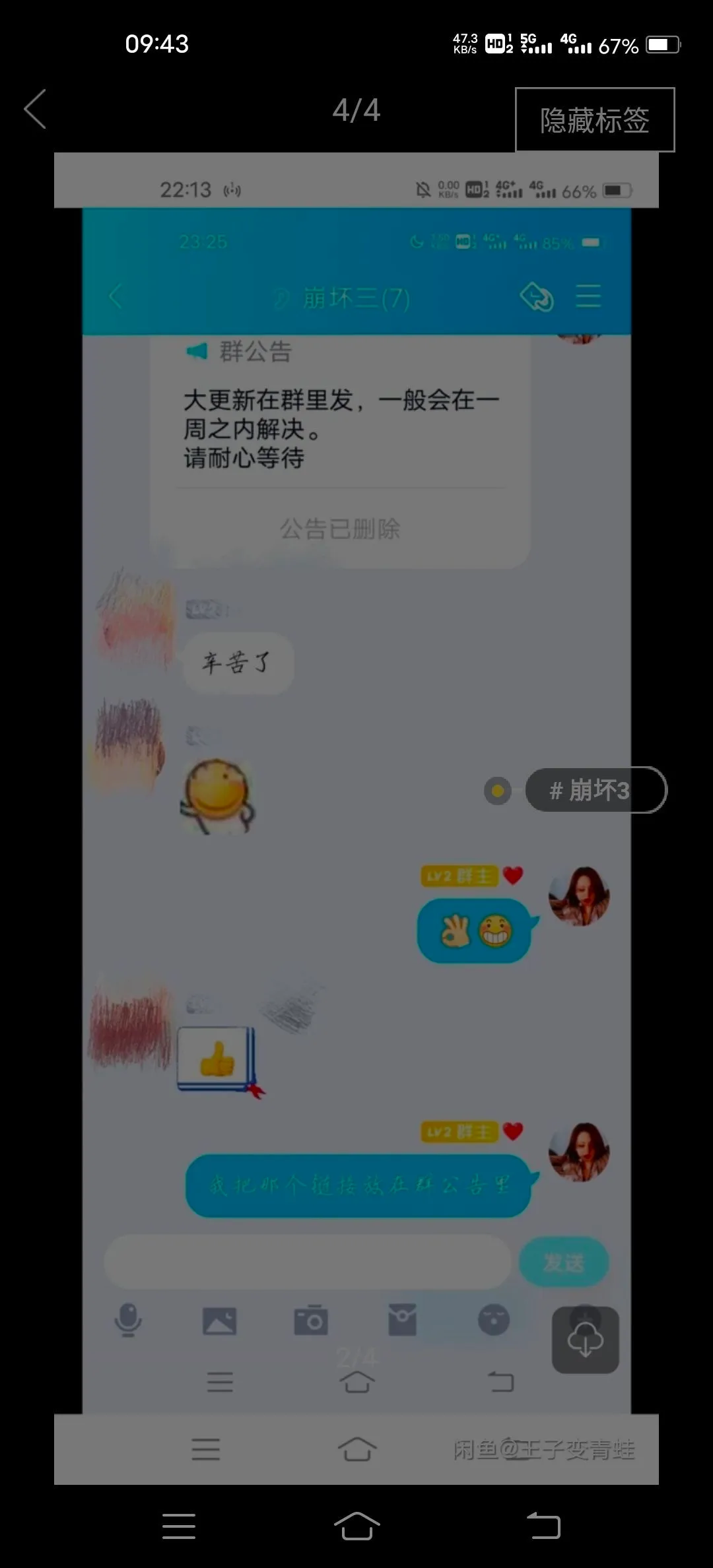Go back from the image viewer
The width and height of the screenshot is (713, 1568).
[x=36, y=110]
